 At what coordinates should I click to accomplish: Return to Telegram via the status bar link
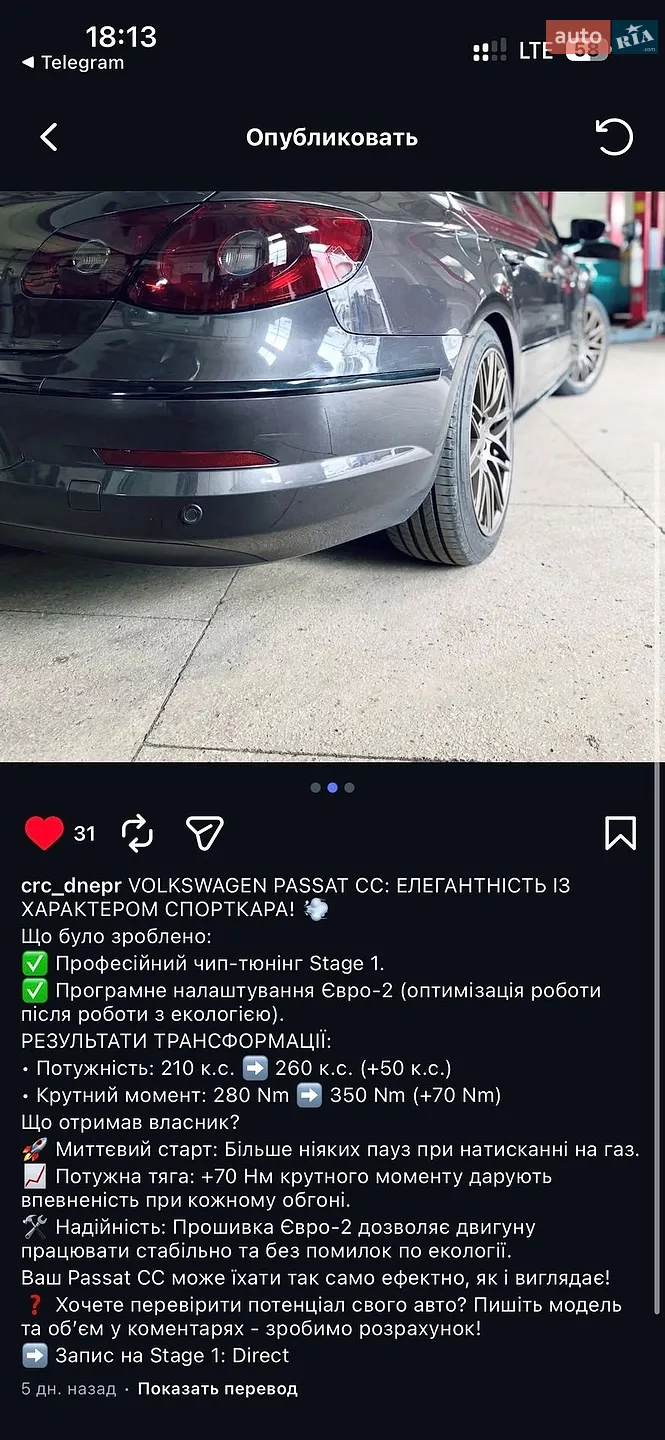pyautogui.click(x=73, y=62)
